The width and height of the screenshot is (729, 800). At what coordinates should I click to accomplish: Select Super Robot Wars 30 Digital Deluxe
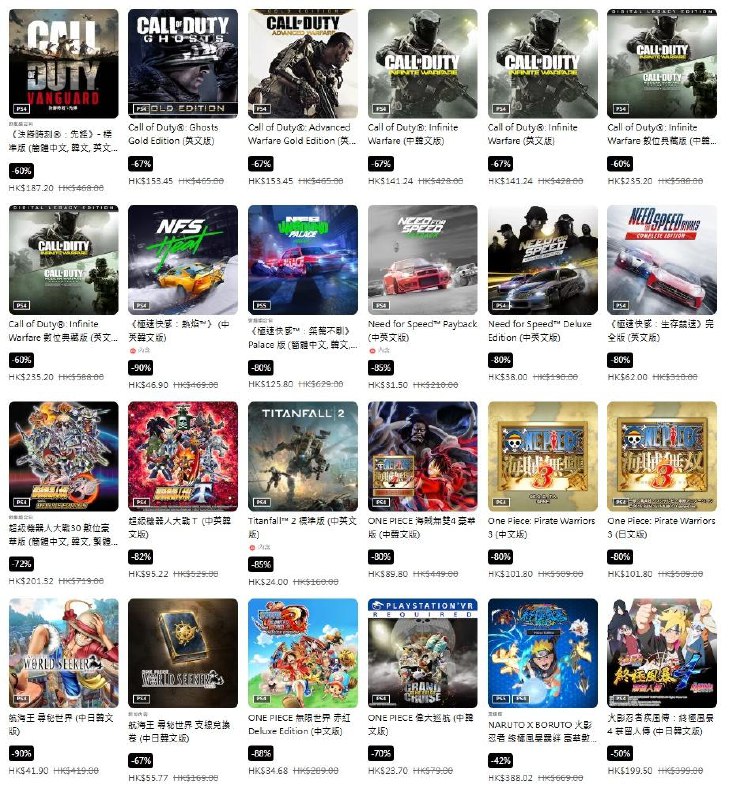63,457
